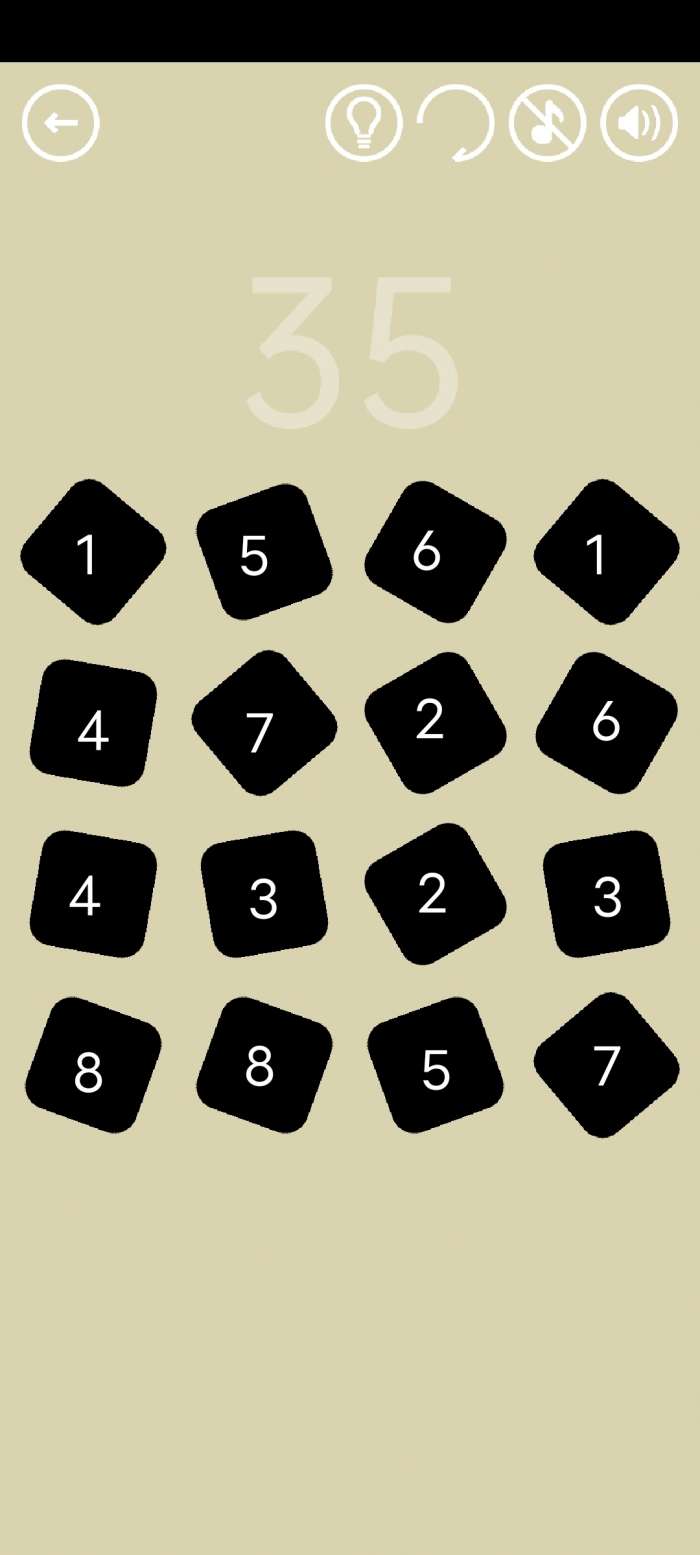Pick the 3 tile between tiles 4 and 2
This screenshot has width=700, height=1555.
click(264, 893)
